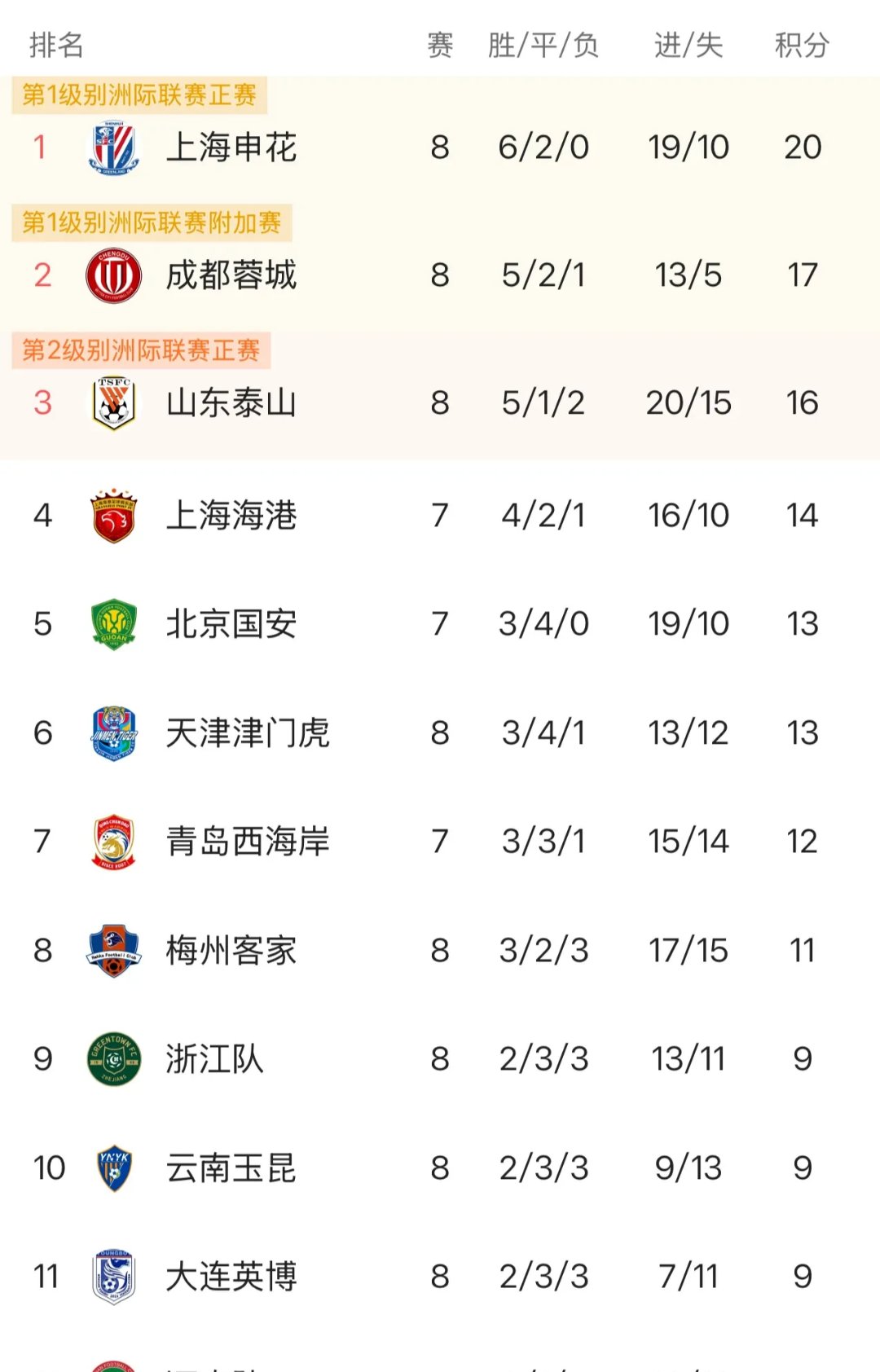Open the 北京国安 team row
The width and height of the screenshot is (880, 1372).
[231, 624]
